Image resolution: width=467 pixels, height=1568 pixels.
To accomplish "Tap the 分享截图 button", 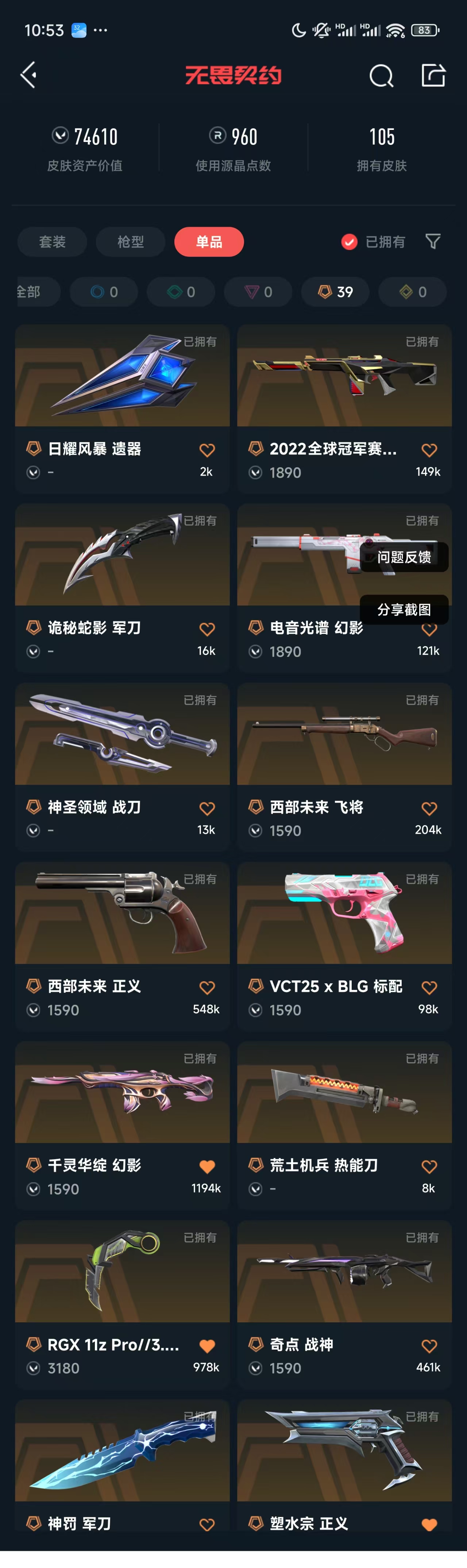I will pos(404,609).
